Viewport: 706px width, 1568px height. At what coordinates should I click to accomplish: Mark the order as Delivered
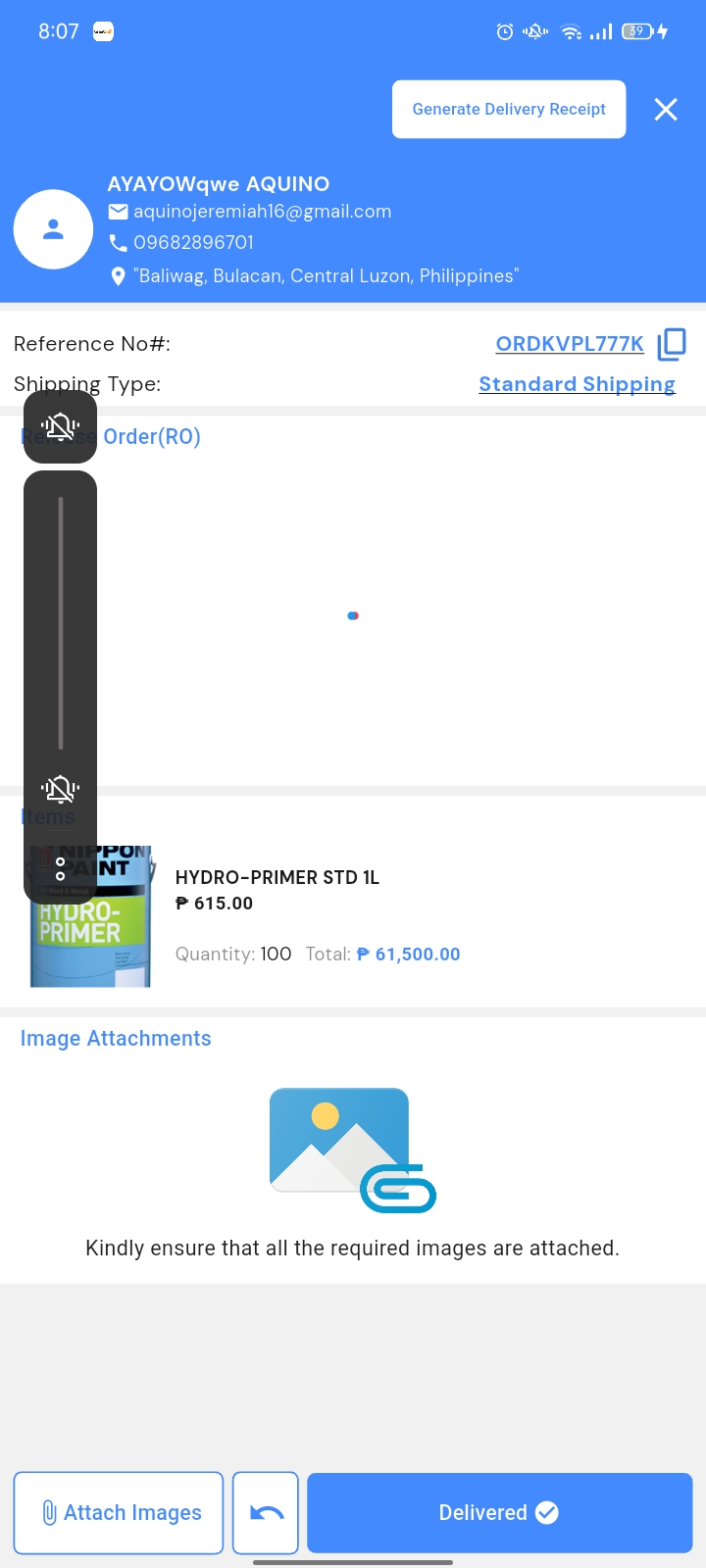499,1512
